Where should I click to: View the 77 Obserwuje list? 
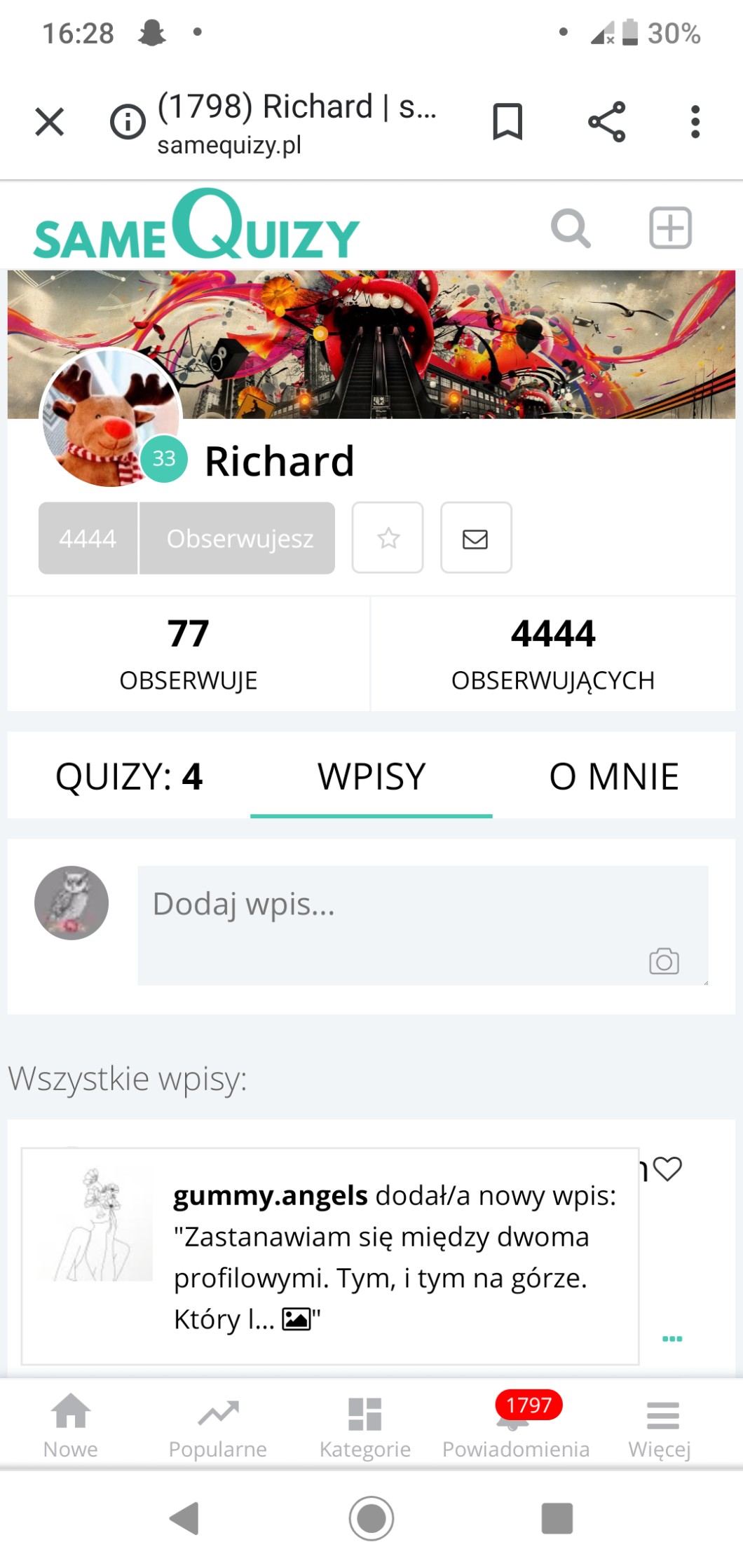pyautogui.click(x=188, y=654)
